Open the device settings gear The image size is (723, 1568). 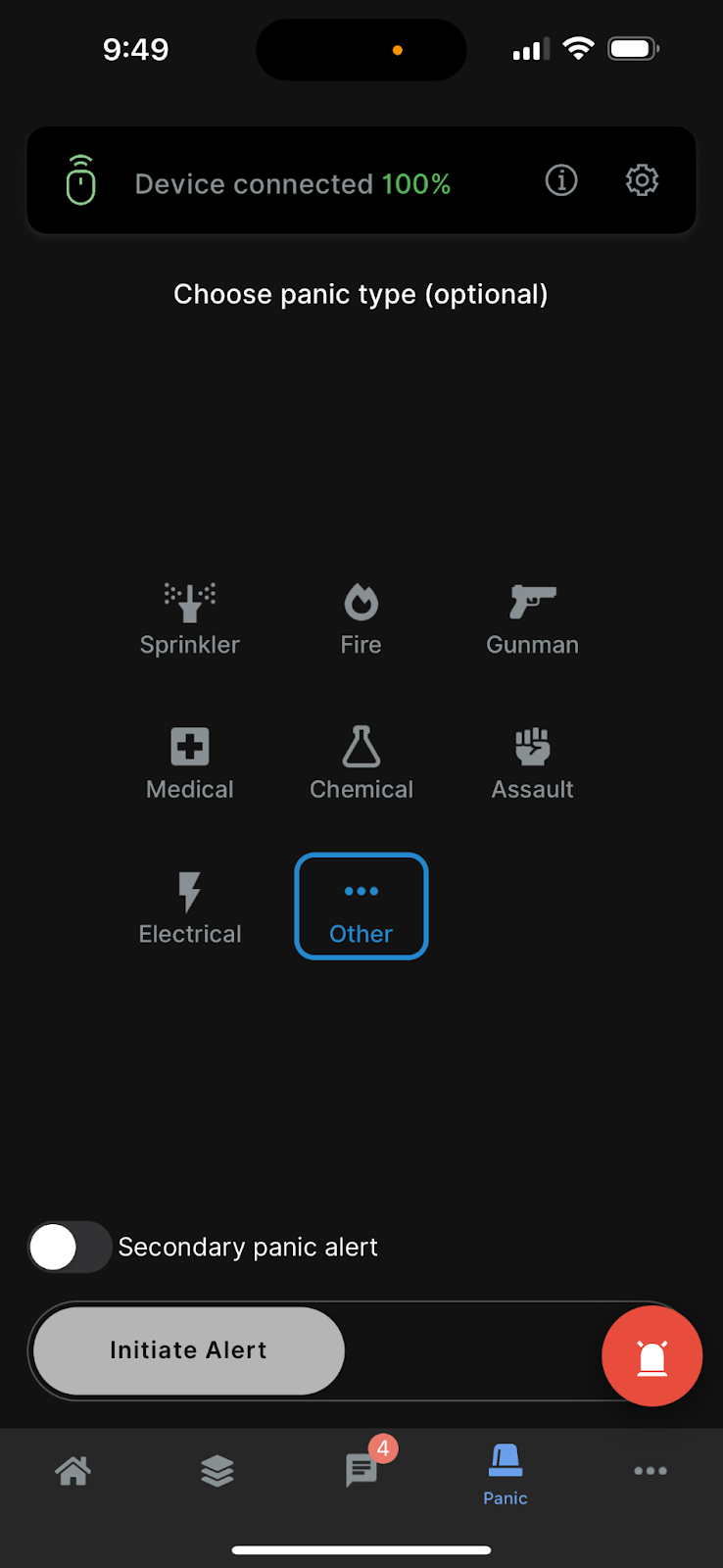pyautogui.click(x=642, y=180)
